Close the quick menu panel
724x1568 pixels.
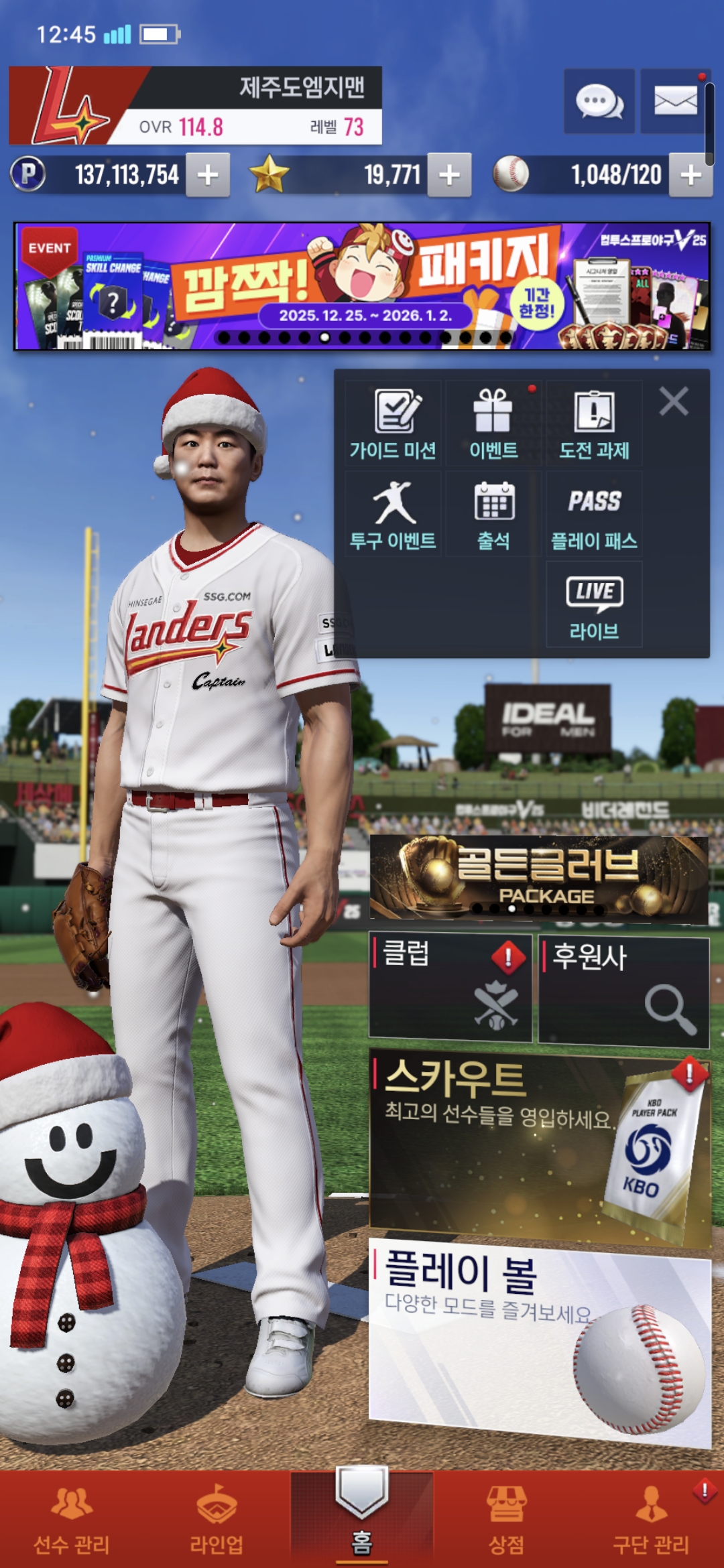pyautogui.click(x=674, y=402)
